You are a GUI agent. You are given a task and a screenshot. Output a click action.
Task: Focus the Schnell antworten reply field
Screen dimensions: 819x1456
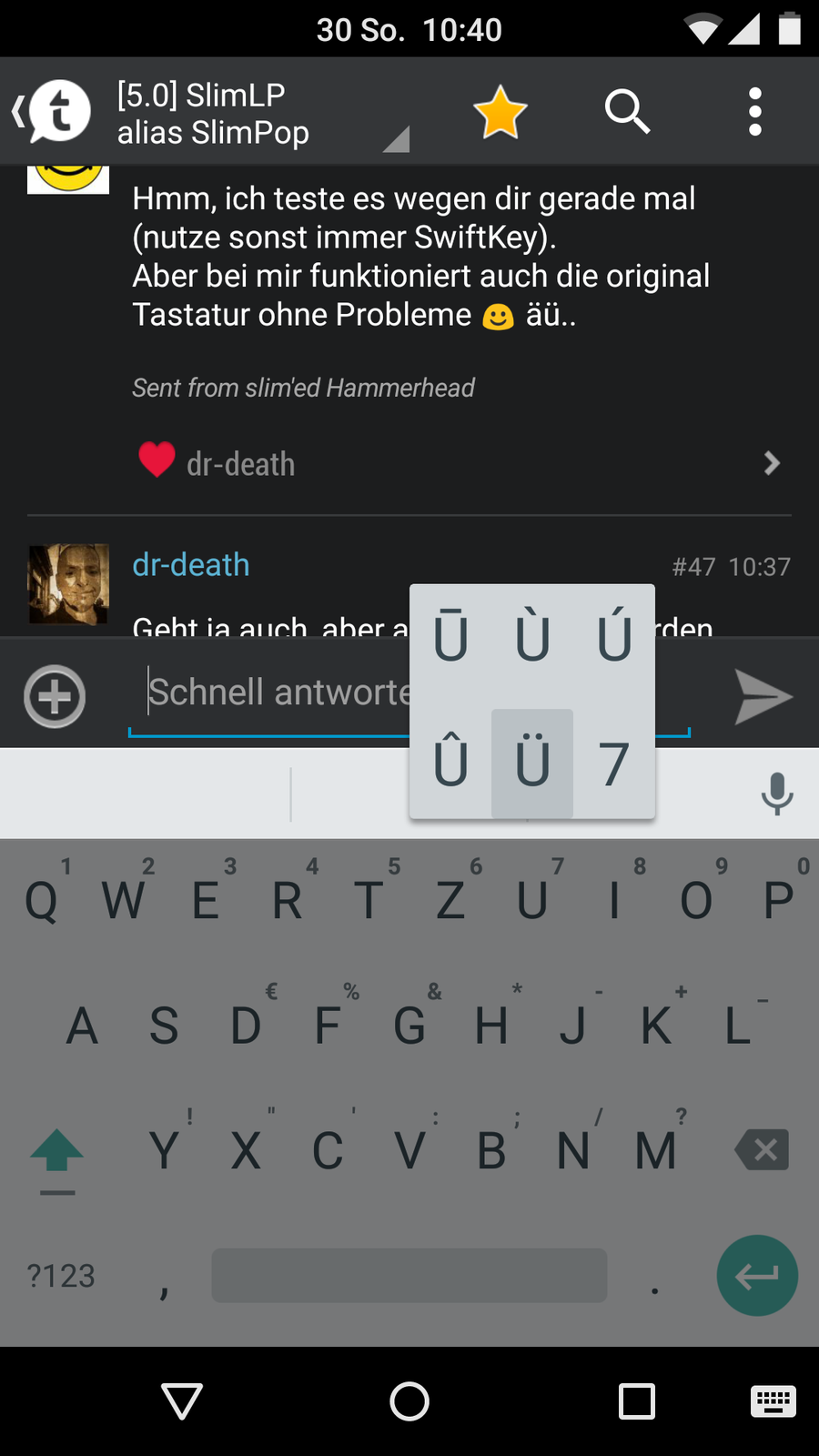click(273, 693)
